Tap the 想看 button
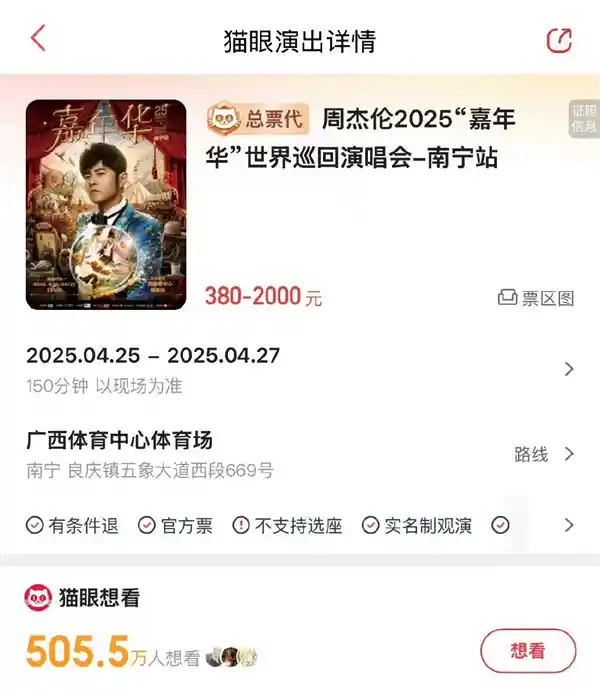The width and height of the screenshot is (600, 691). click(x=528, y=651)
